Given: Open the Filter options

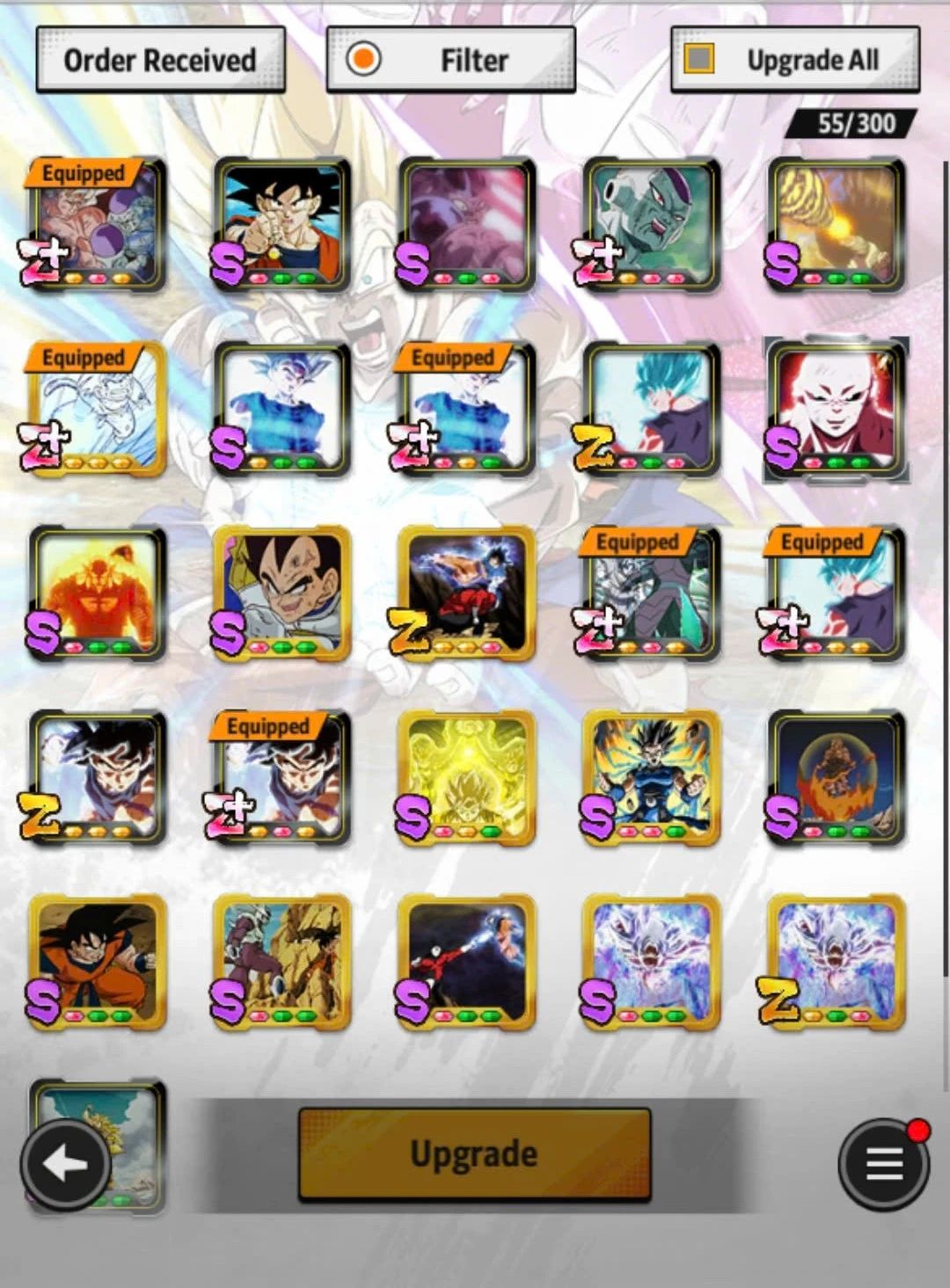Looking at the screenshot, I should click(x=450, y=60).
